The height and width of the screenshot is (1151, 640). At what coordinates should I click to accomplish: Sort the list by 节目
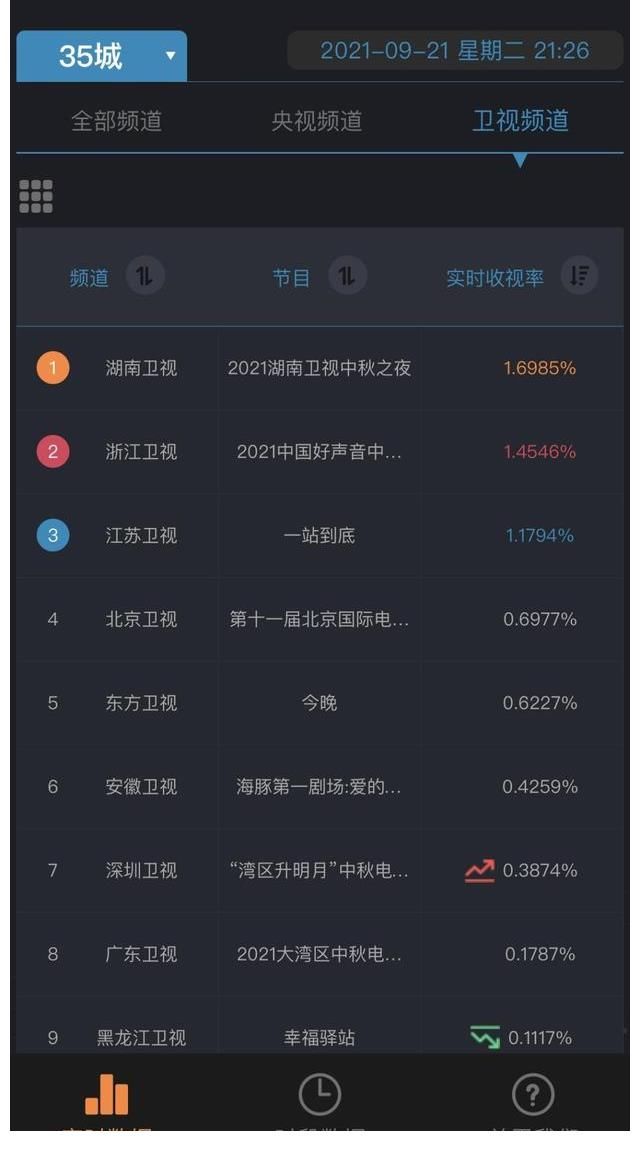pos(347,277)
